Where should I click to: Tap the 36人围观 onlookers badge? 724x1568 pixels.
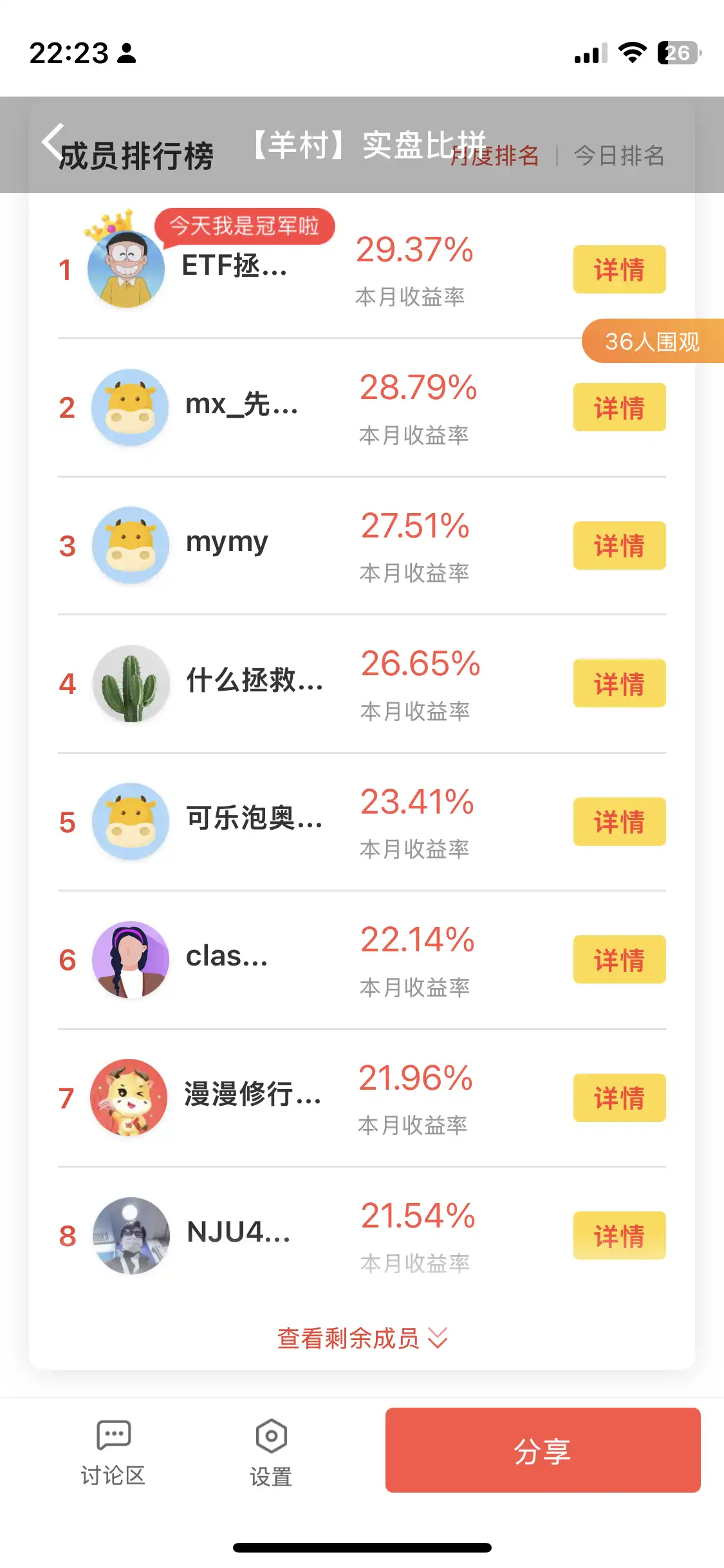coord(652,341)
